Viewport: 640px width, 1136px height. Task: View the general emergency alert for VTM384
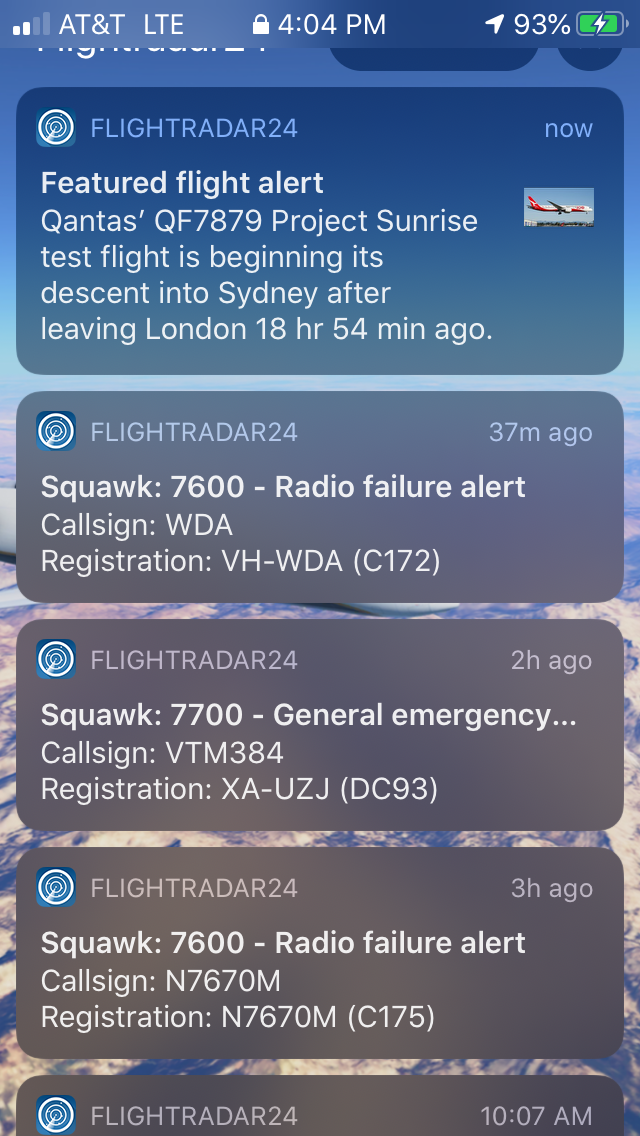[318, 725]
